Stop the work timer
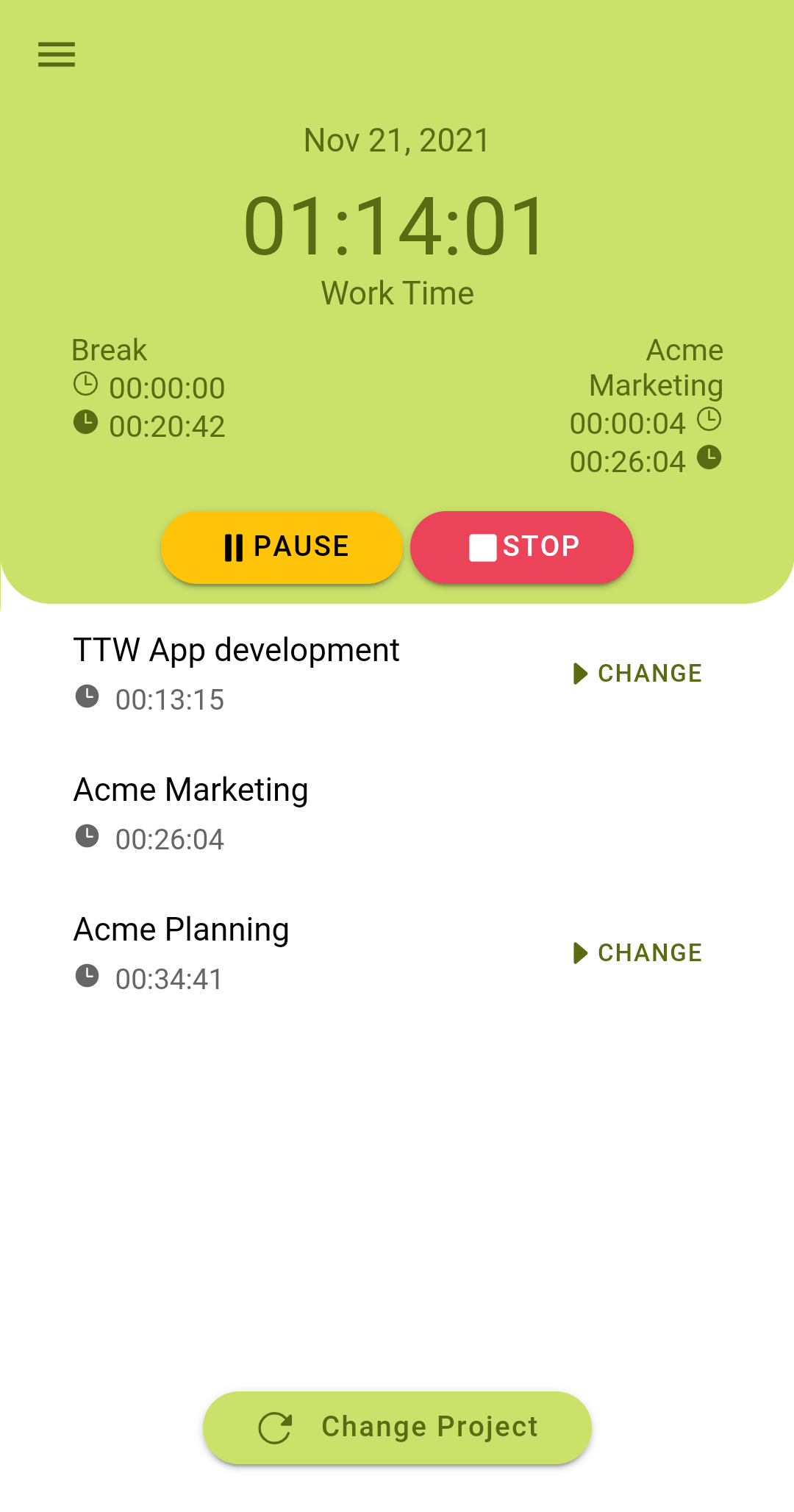 [522, 547]
